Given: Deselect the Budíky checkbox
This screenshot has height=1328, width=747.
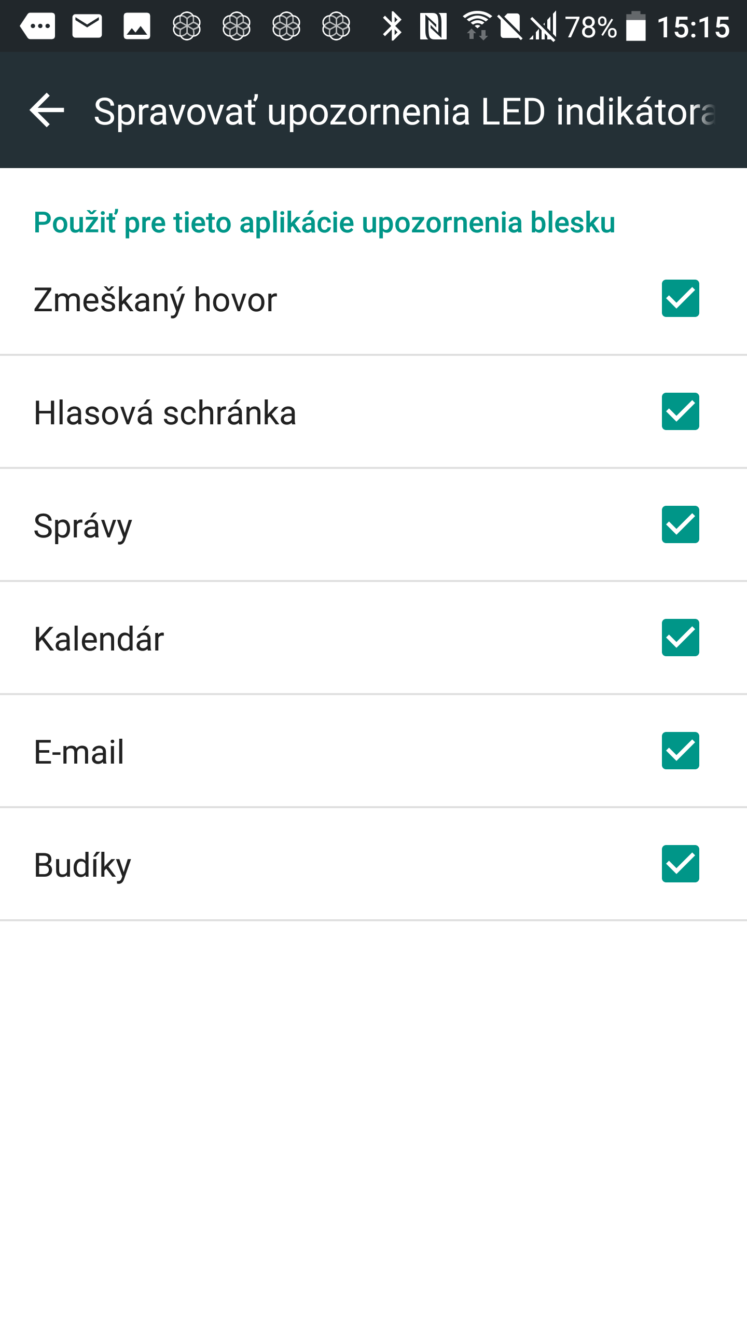Looking at the screenshot, I should (x=680, y=863).
